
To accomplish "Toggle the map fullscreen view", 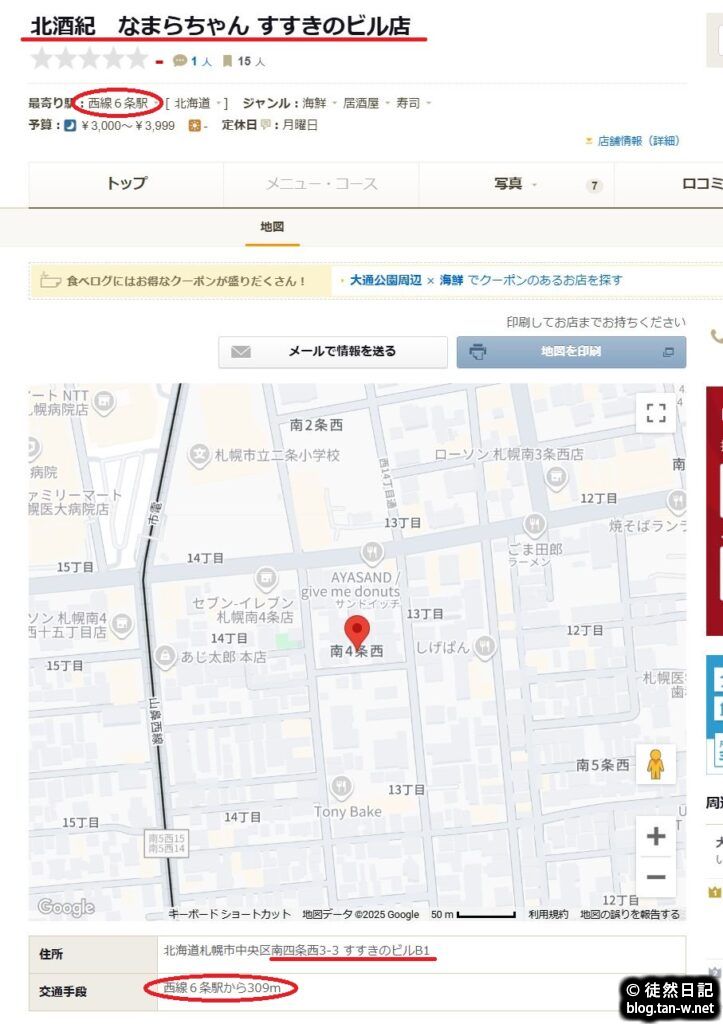I will (x=656, y=413).
